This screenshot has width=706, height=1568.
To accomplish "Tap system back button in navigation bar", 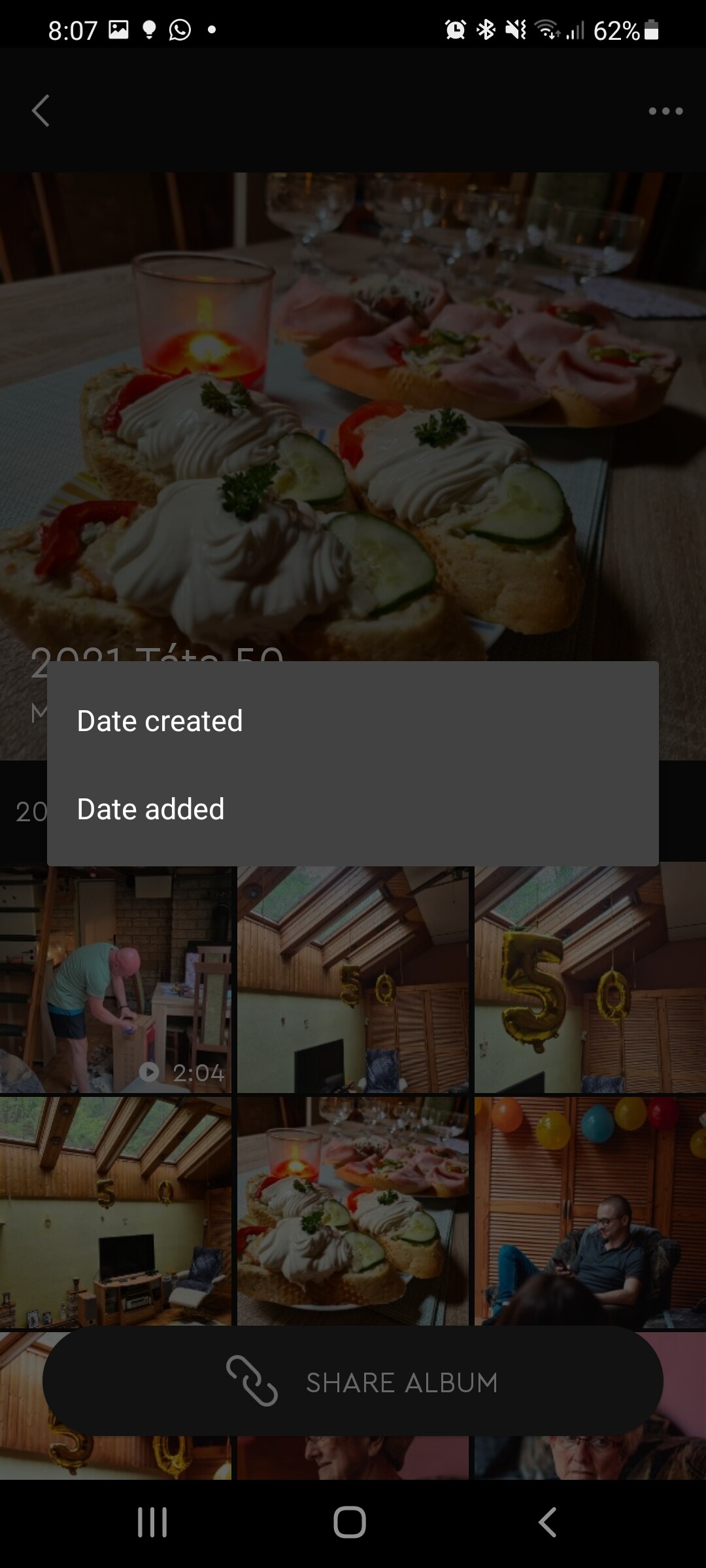I will coord(548,1522).
